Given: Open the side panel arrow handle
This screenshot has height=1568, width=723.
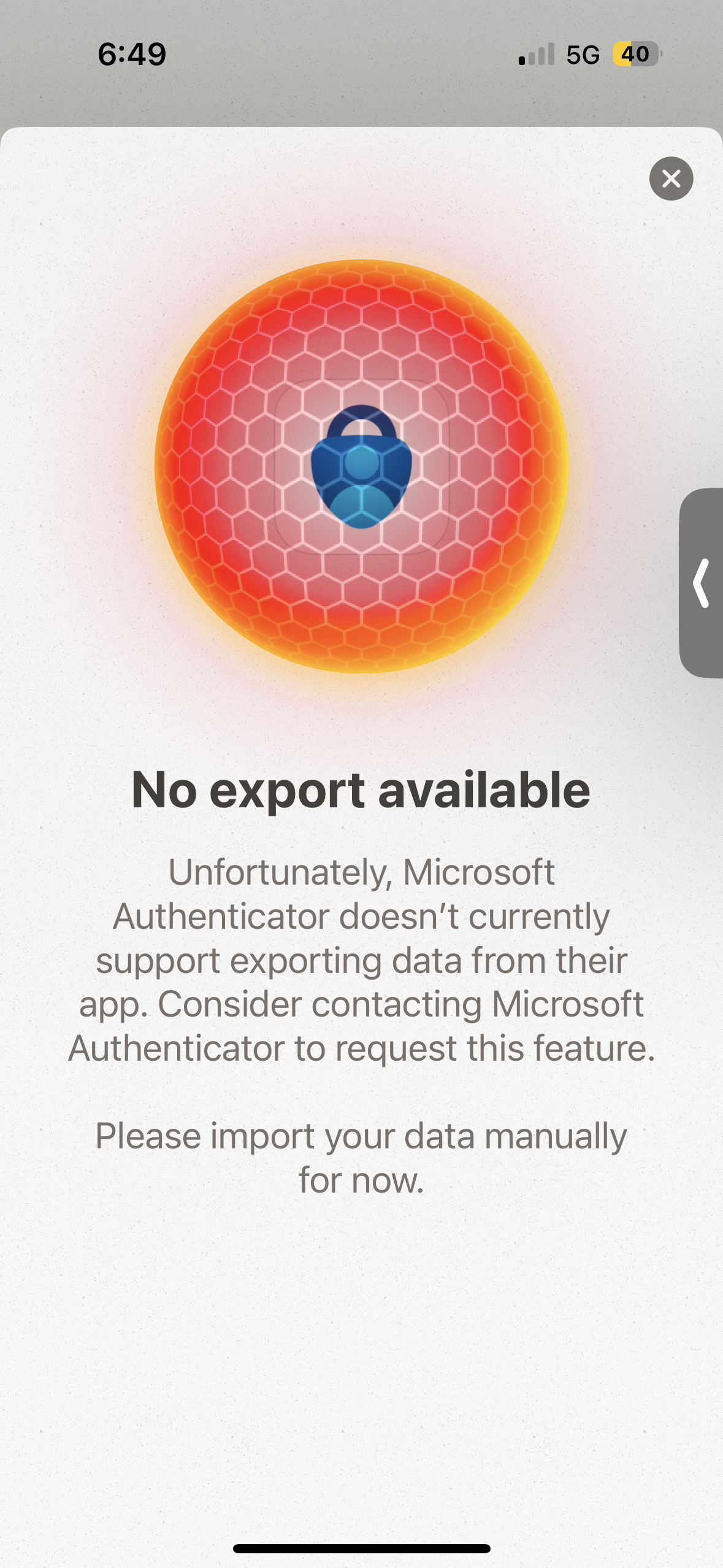Looking at the screenshot, I should [702, 583].
